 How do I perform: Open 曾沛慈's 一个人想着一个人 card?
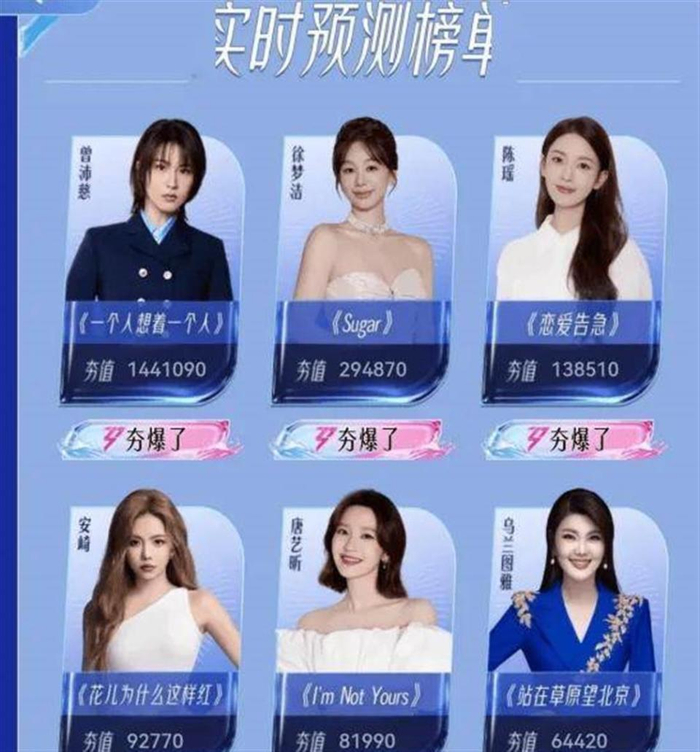point(152,261)
